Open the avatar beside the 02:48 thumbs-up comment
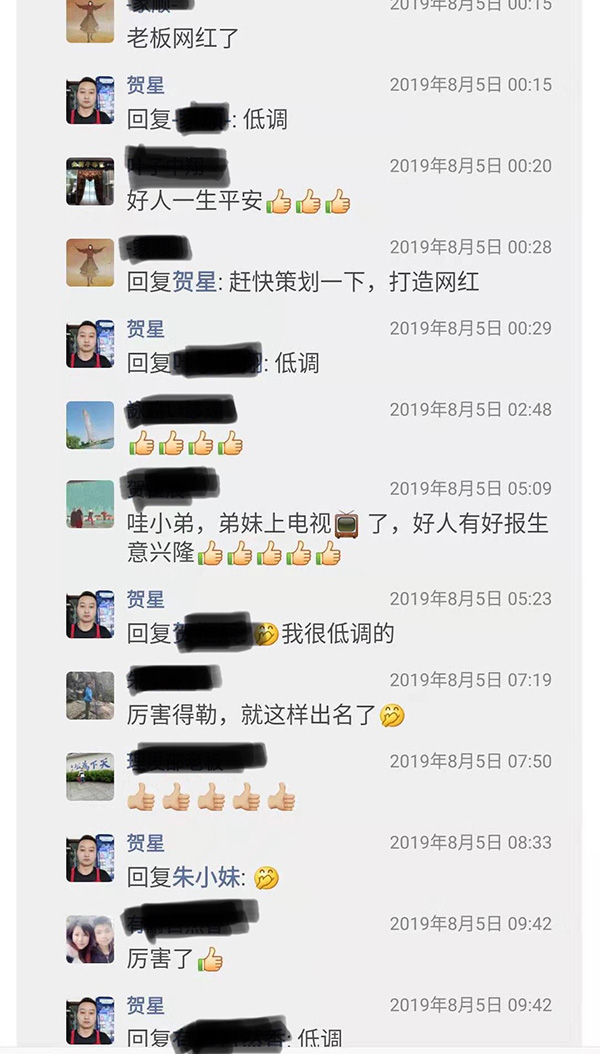This screenshot has height=1054, width=600. pyautogui.click(x=90, y=425)
